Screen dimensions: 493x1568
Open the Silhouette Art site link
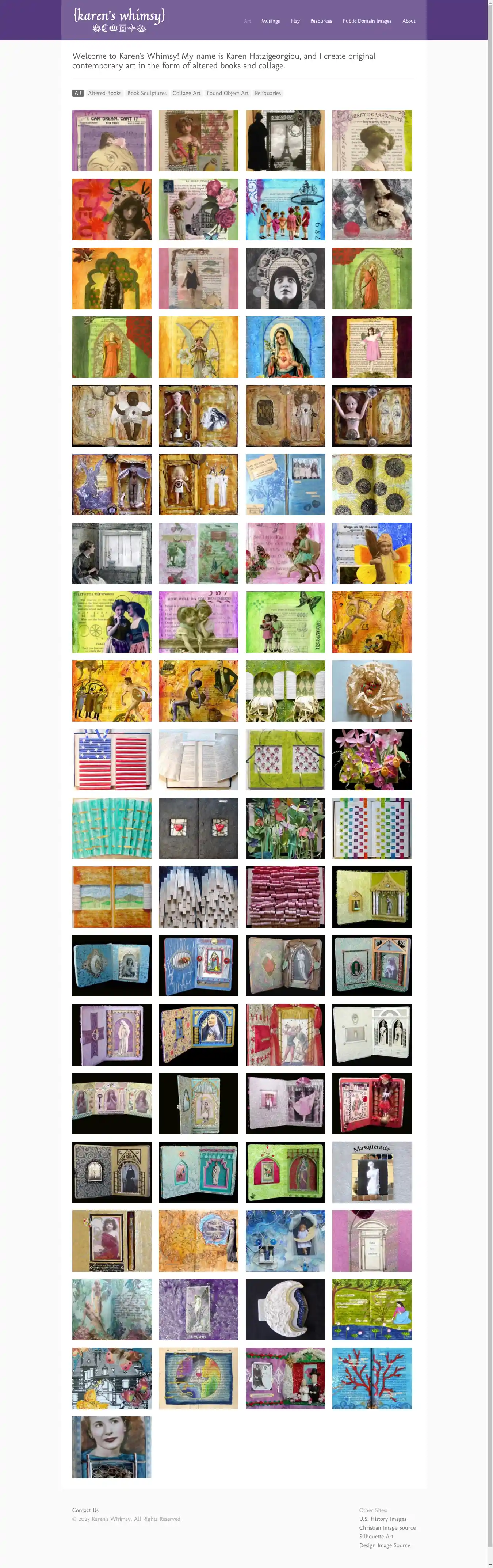[375, 1536]
